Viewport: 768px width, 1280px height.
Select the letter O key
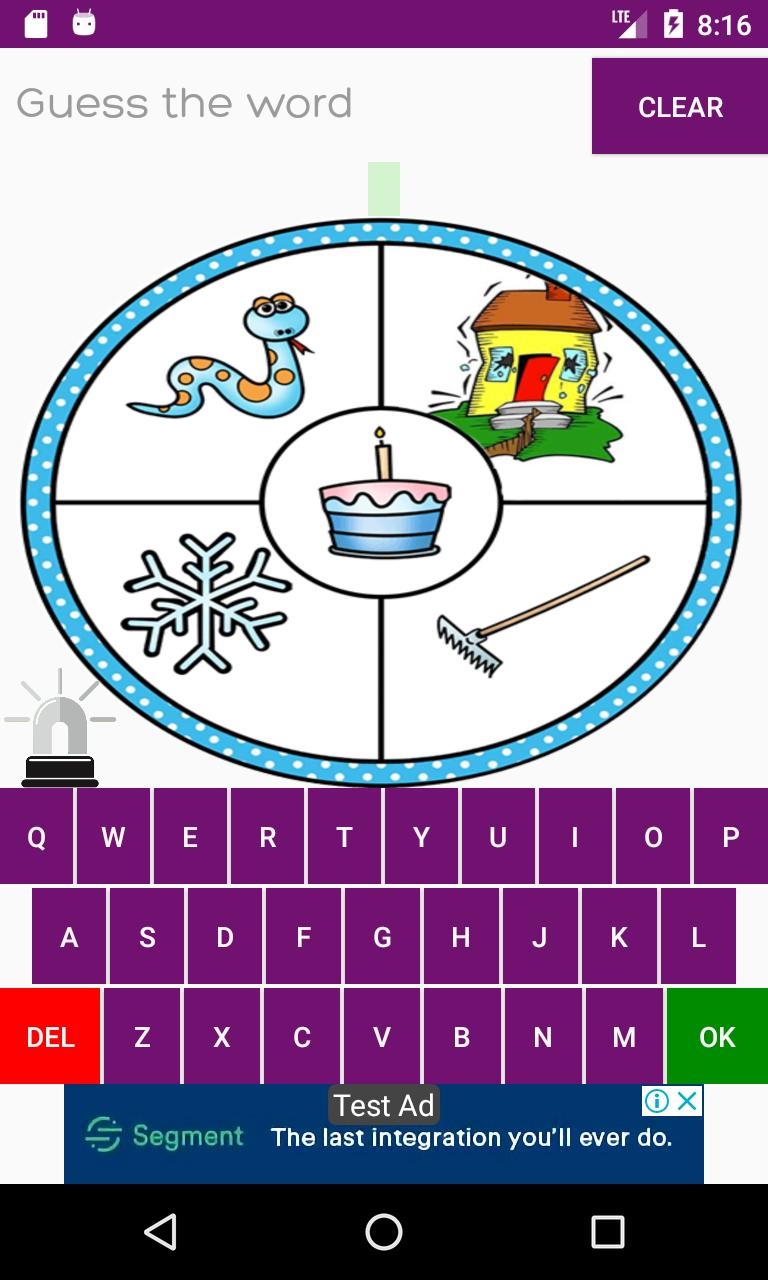(x=653, y=837)
